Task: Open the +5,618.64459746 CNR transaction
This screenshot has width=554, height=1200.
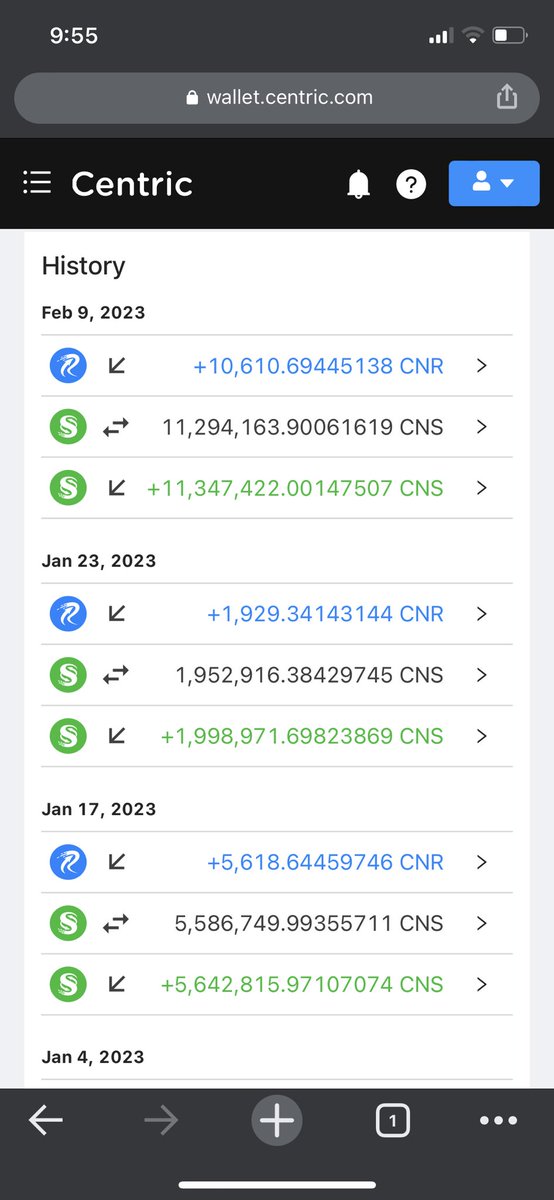Action: click(x=277, y=862)
